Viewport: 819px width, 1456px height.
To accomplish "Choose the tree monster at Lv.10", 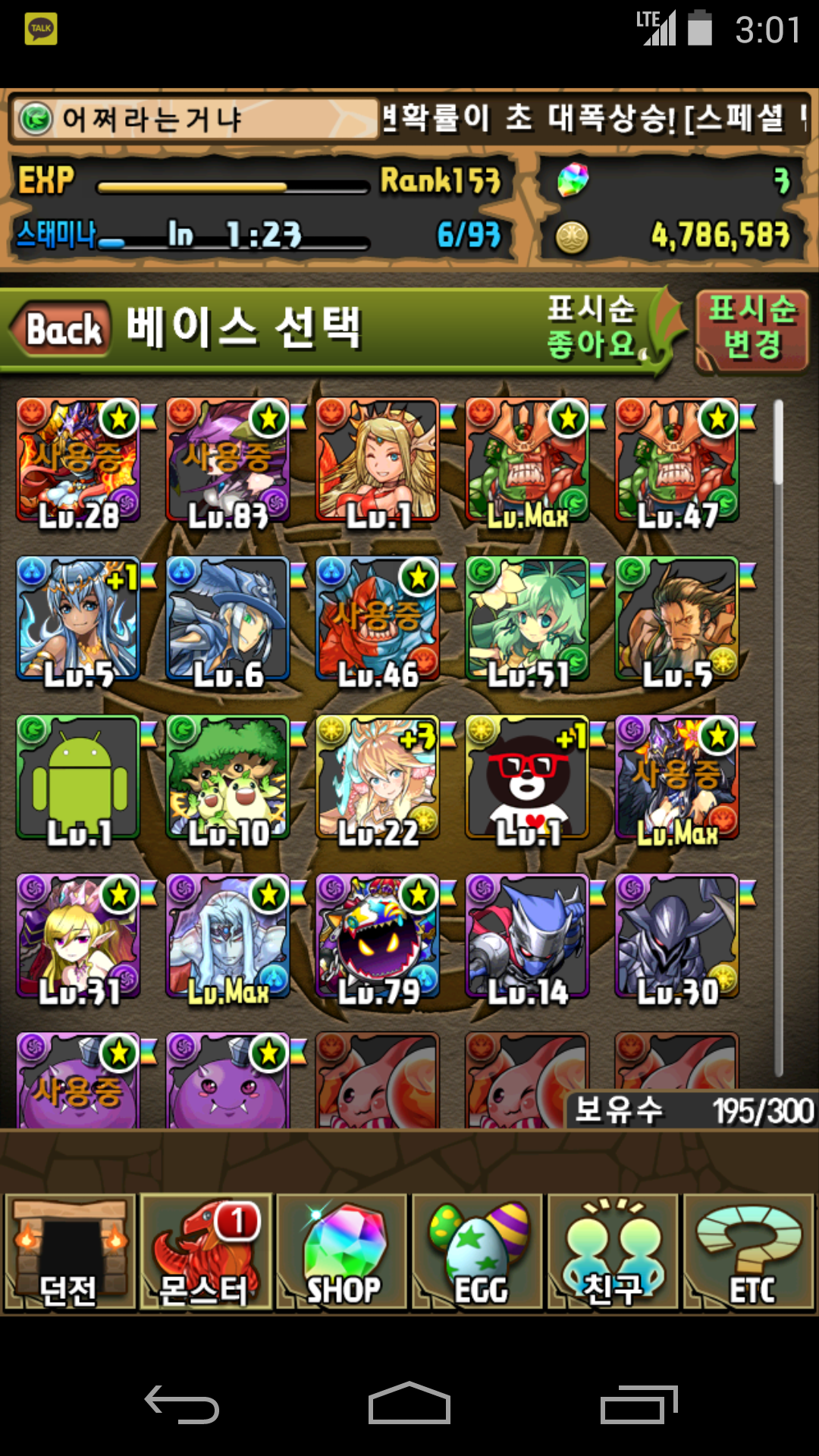I will [x=227, y=777].
